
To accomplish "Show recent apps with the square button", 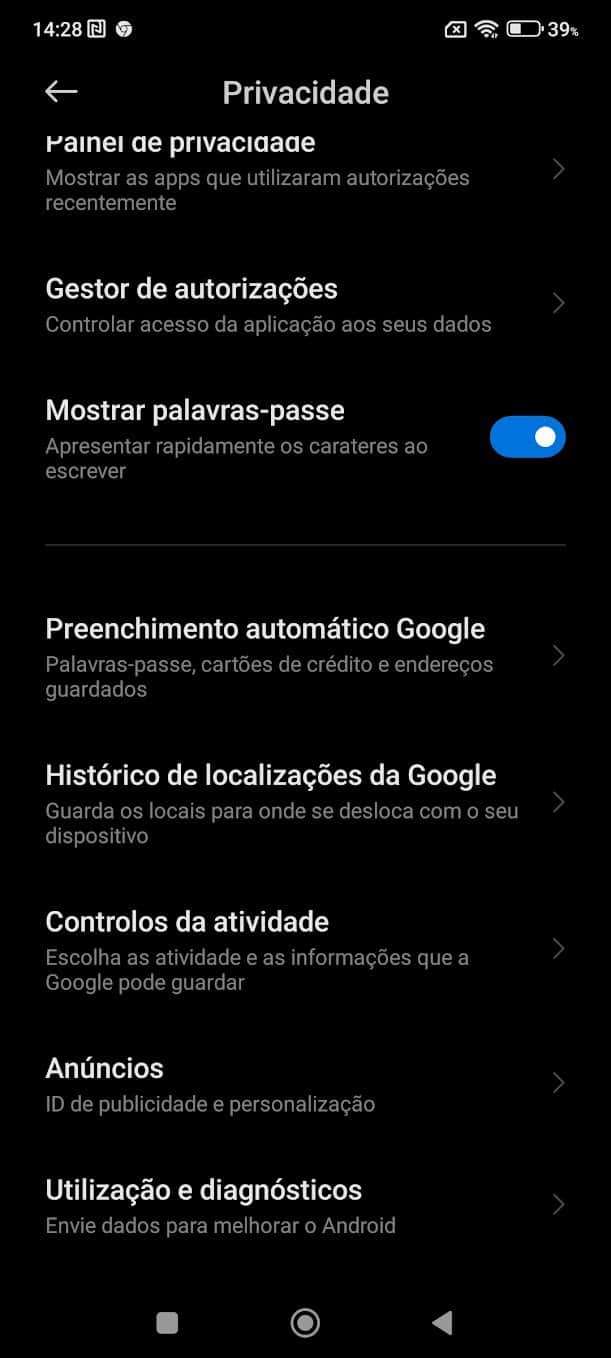I will [167, 1323].
